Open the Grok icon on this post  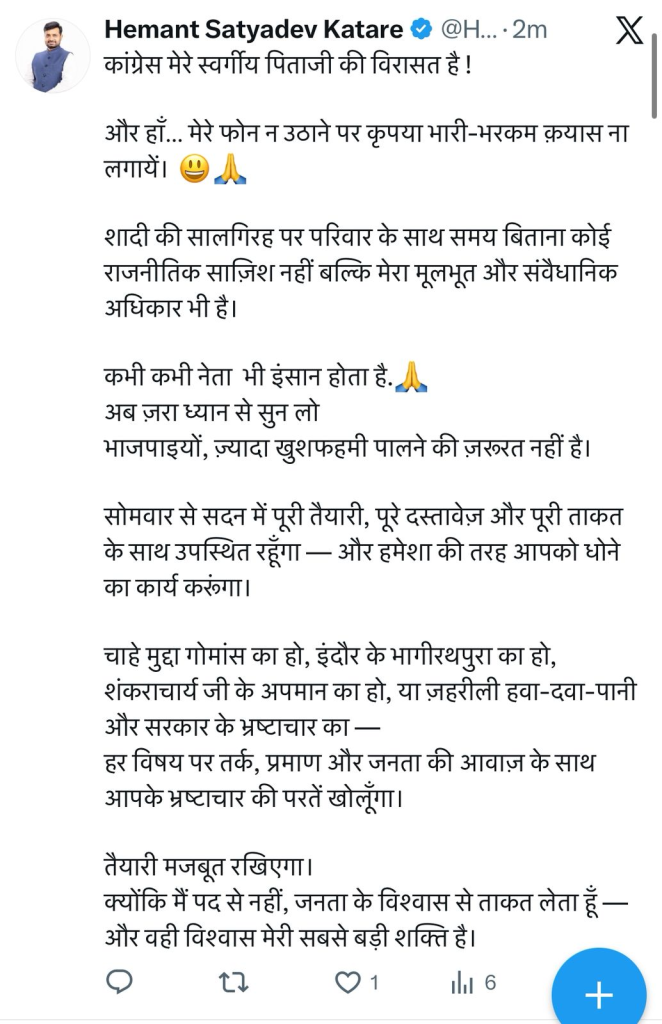pos(629,30)
